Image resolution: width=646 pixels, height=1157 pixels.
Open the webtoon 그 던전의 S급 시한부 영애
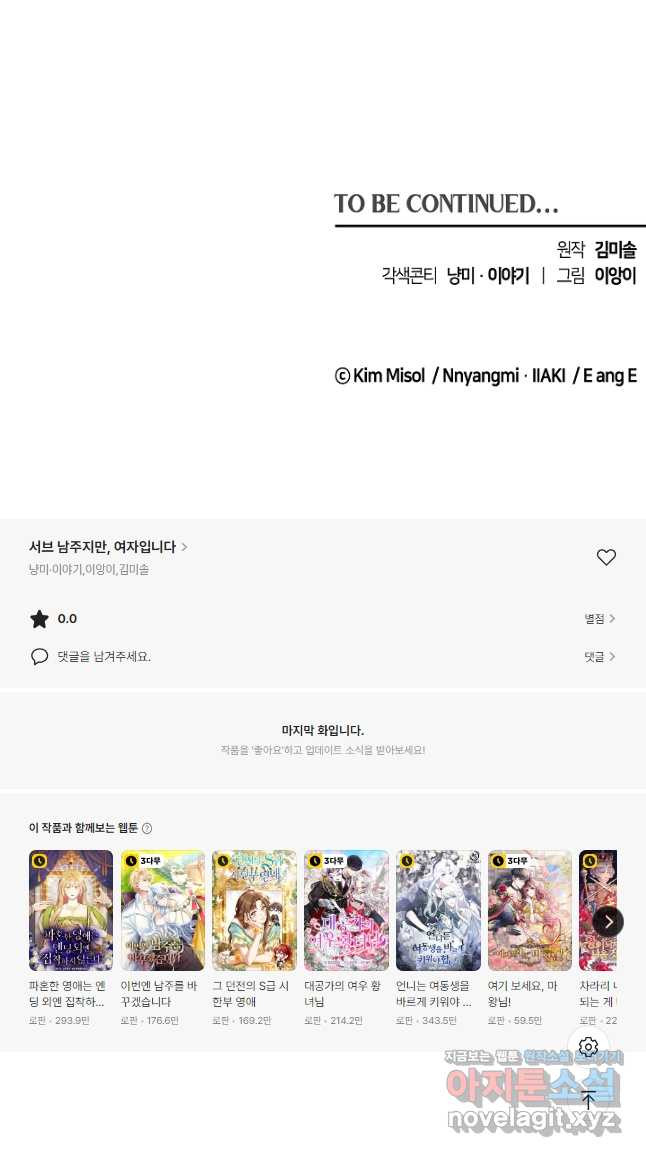[x=254, y=911]
